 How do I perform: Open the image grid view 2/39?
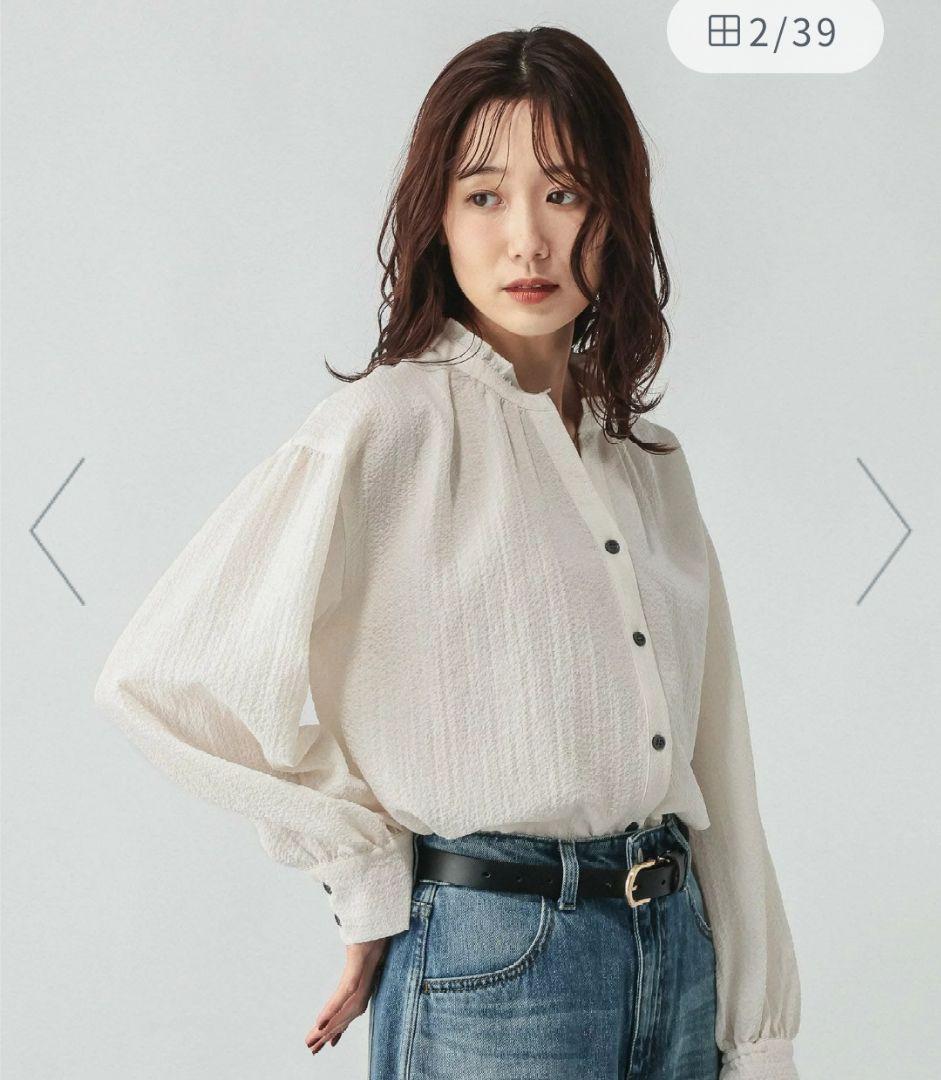tap(774, 32)
